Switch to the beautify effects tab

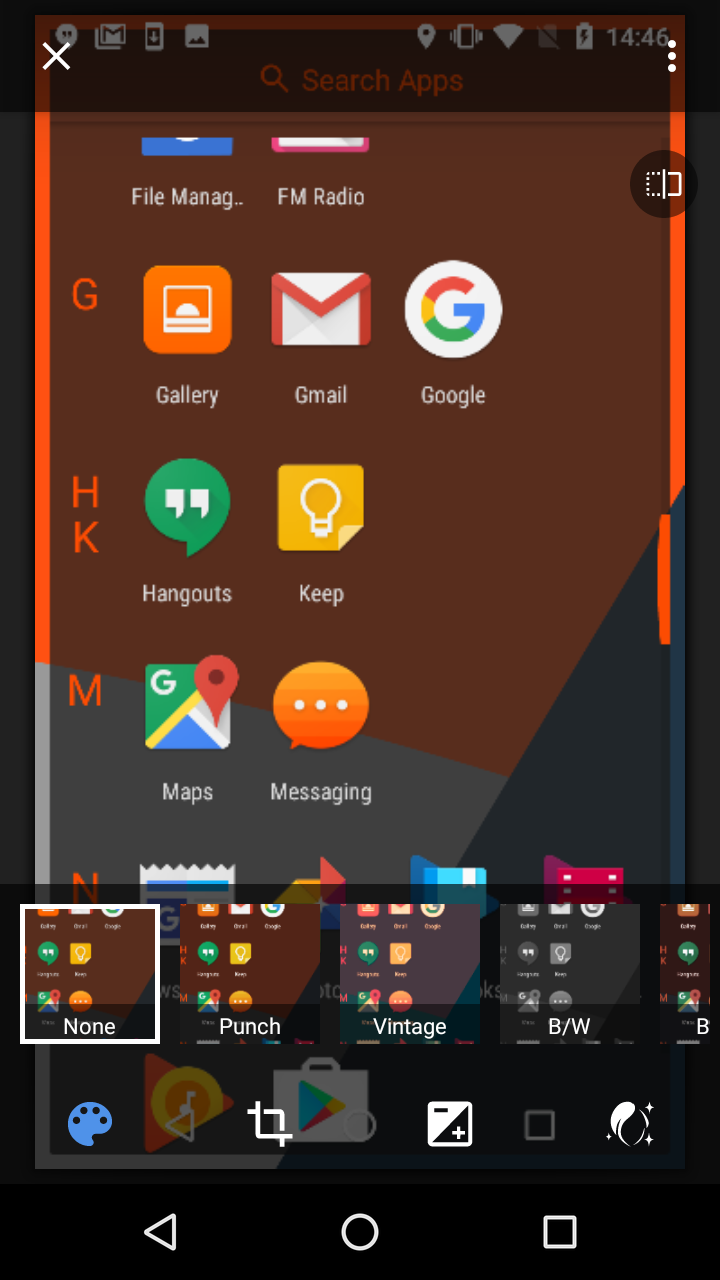coord(630,1124)
